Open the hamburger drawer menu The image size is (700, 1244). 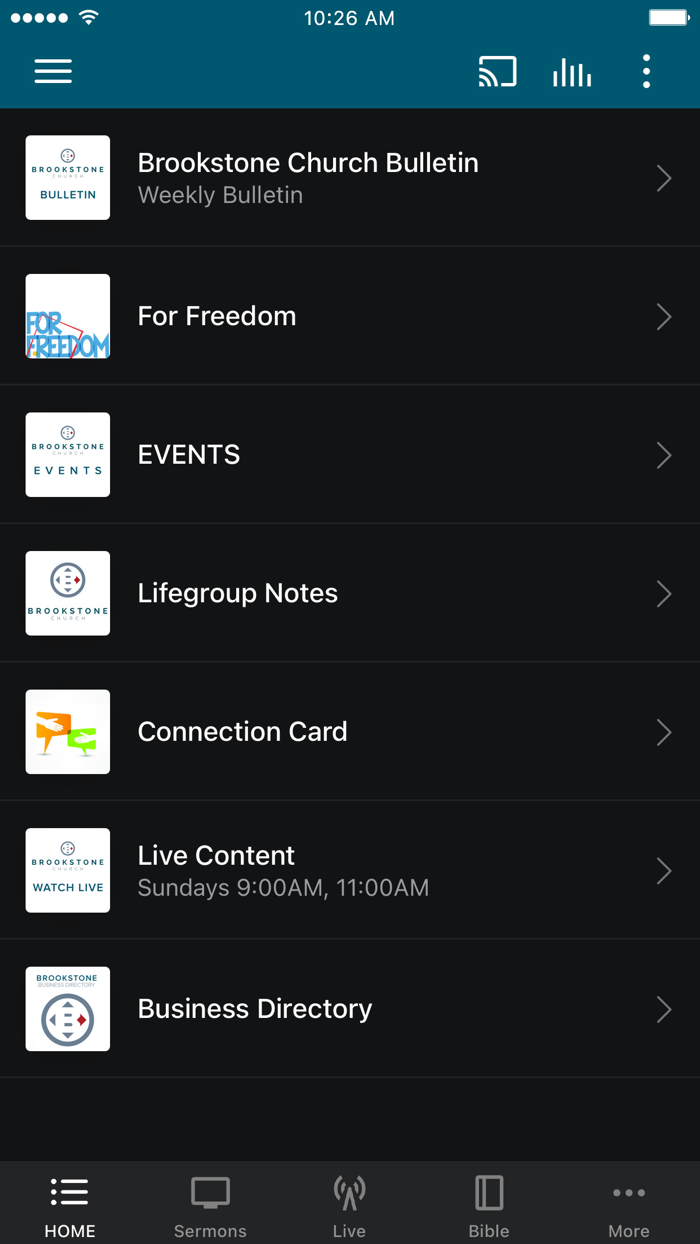(x=53, y=71)
